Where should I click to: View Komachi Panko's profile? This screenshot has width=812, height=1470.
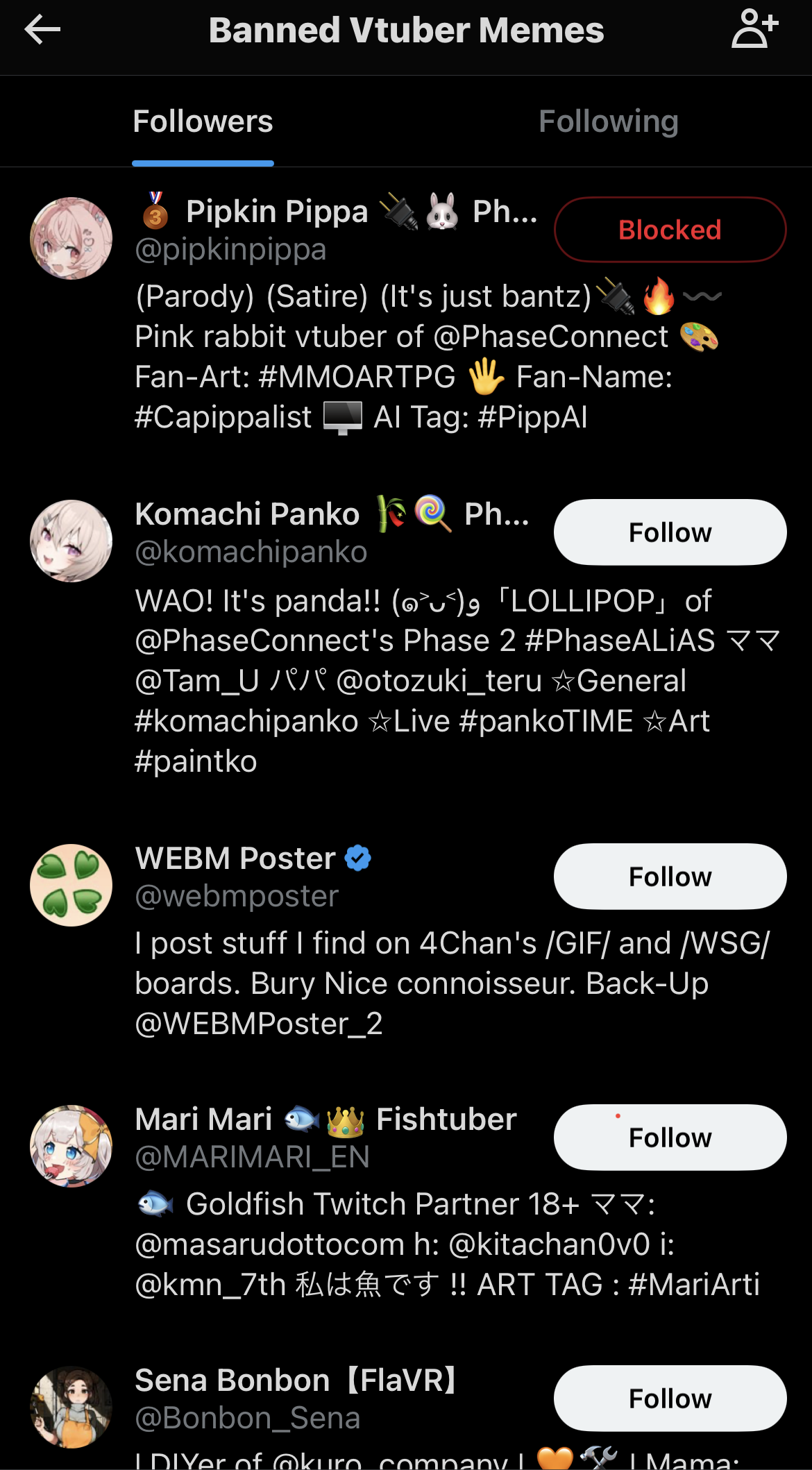click(247, 515)
